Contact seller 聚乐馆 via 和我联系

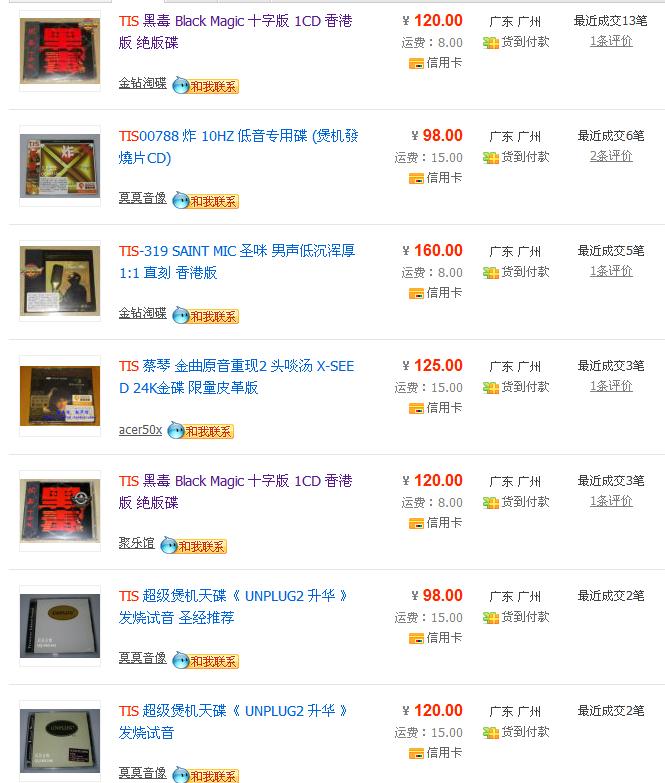tap(195, 546)
